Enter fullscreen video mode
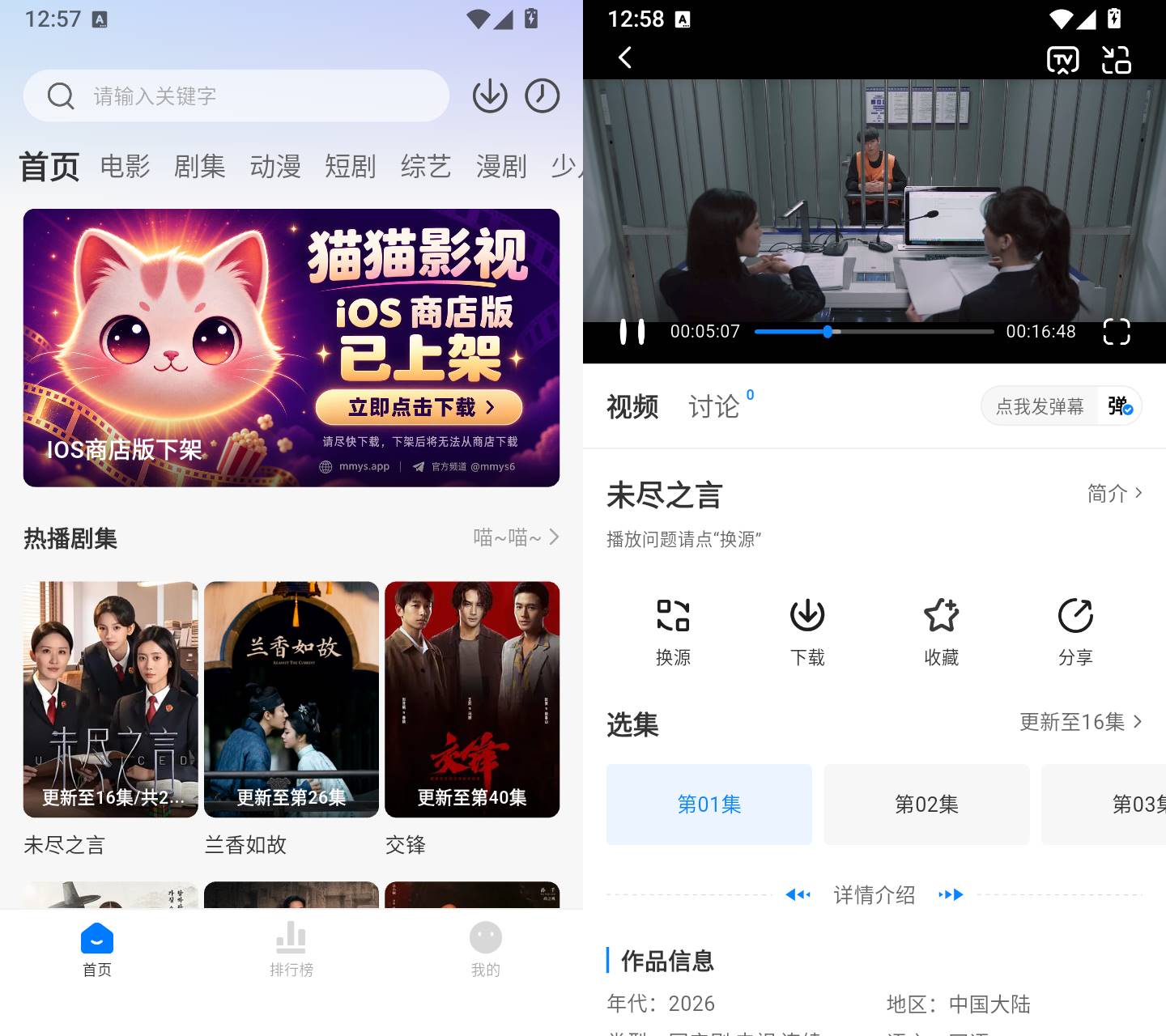Viewport: 1166px width, 1036px height. pyautogui.click(x=1117, y=332)
